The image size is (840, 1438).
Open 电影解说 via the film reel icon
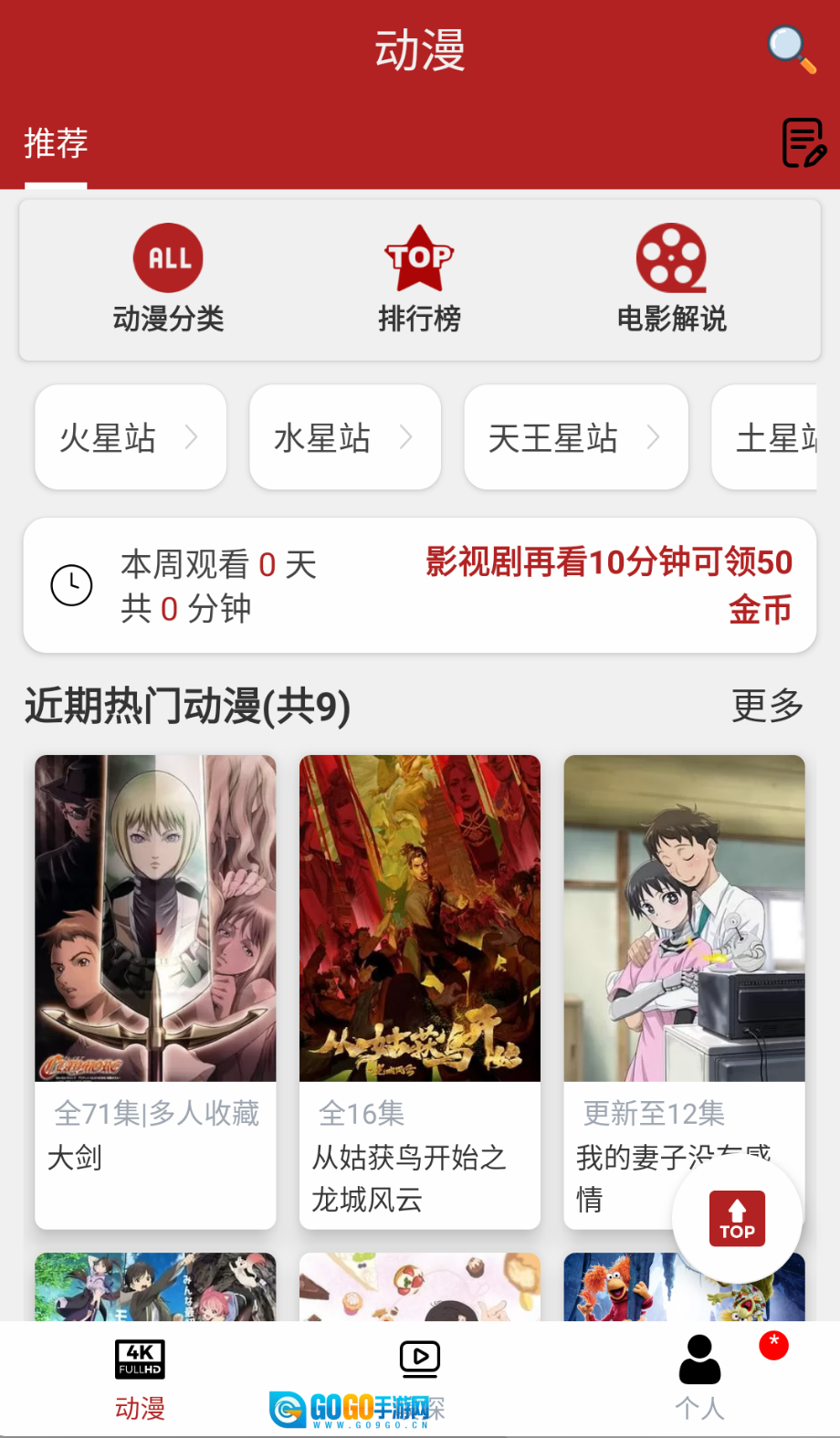pos(672,257)
